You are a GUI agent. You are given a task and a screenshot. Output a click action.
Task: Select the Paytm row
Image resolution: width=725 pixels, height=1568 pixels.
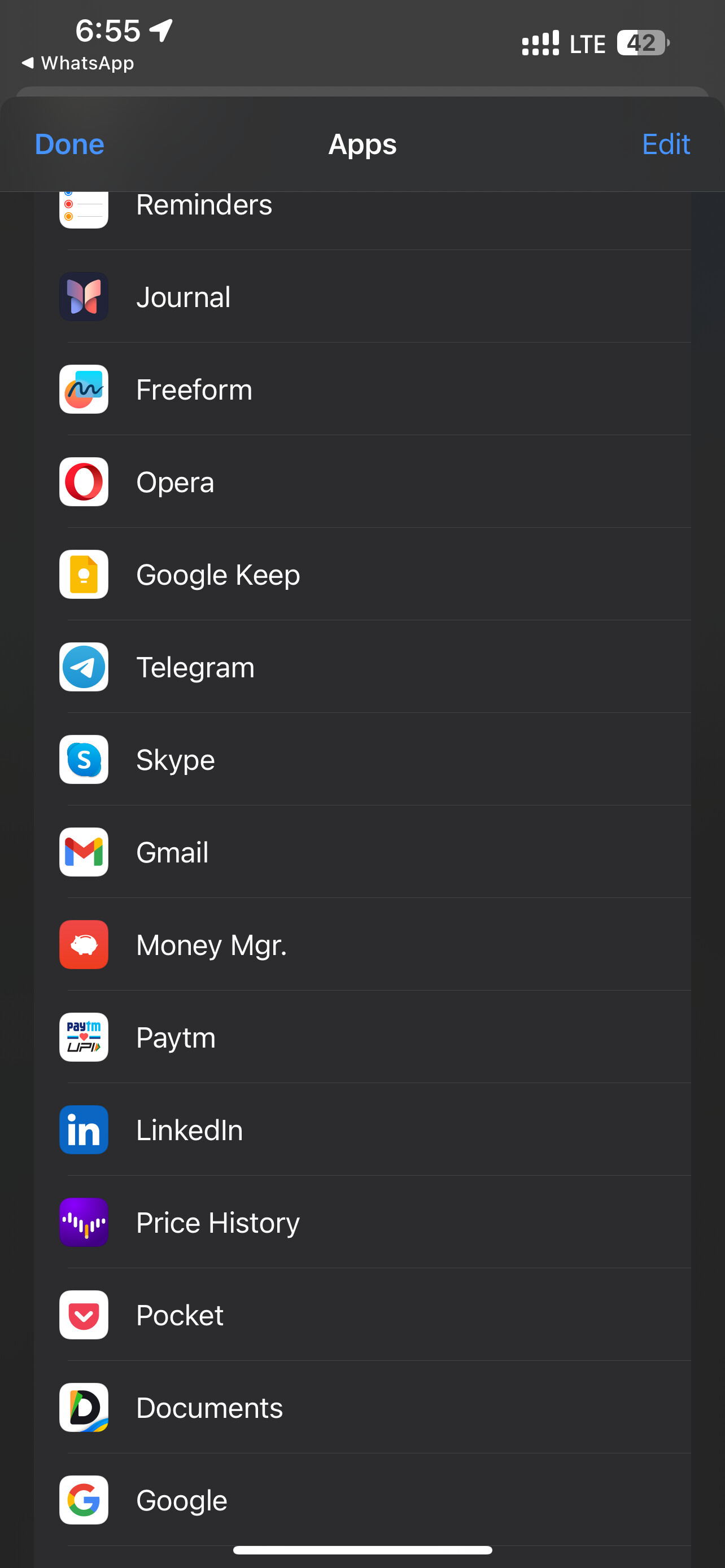point(362,1037)
